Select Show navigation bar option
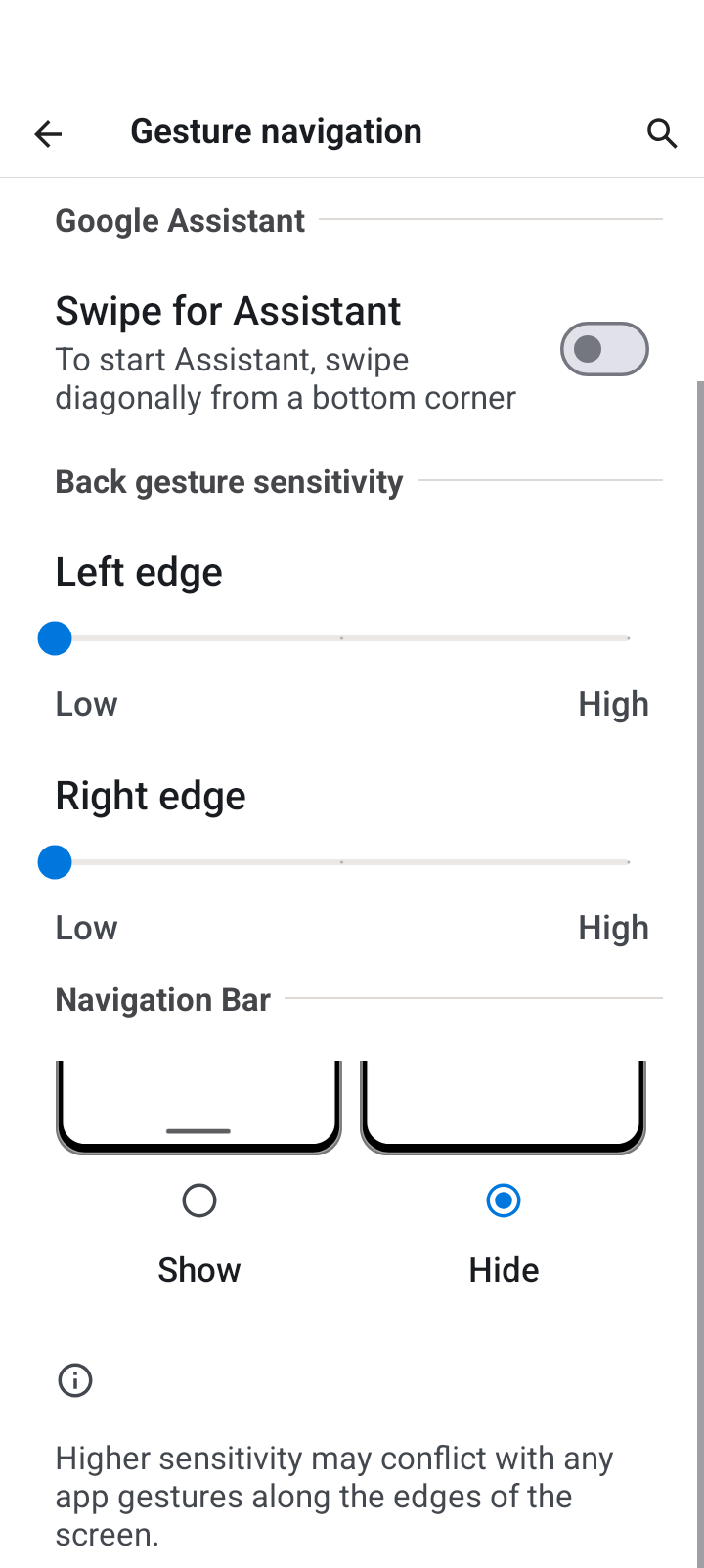Viewport: 704px width, 1568px height. 199,1200
